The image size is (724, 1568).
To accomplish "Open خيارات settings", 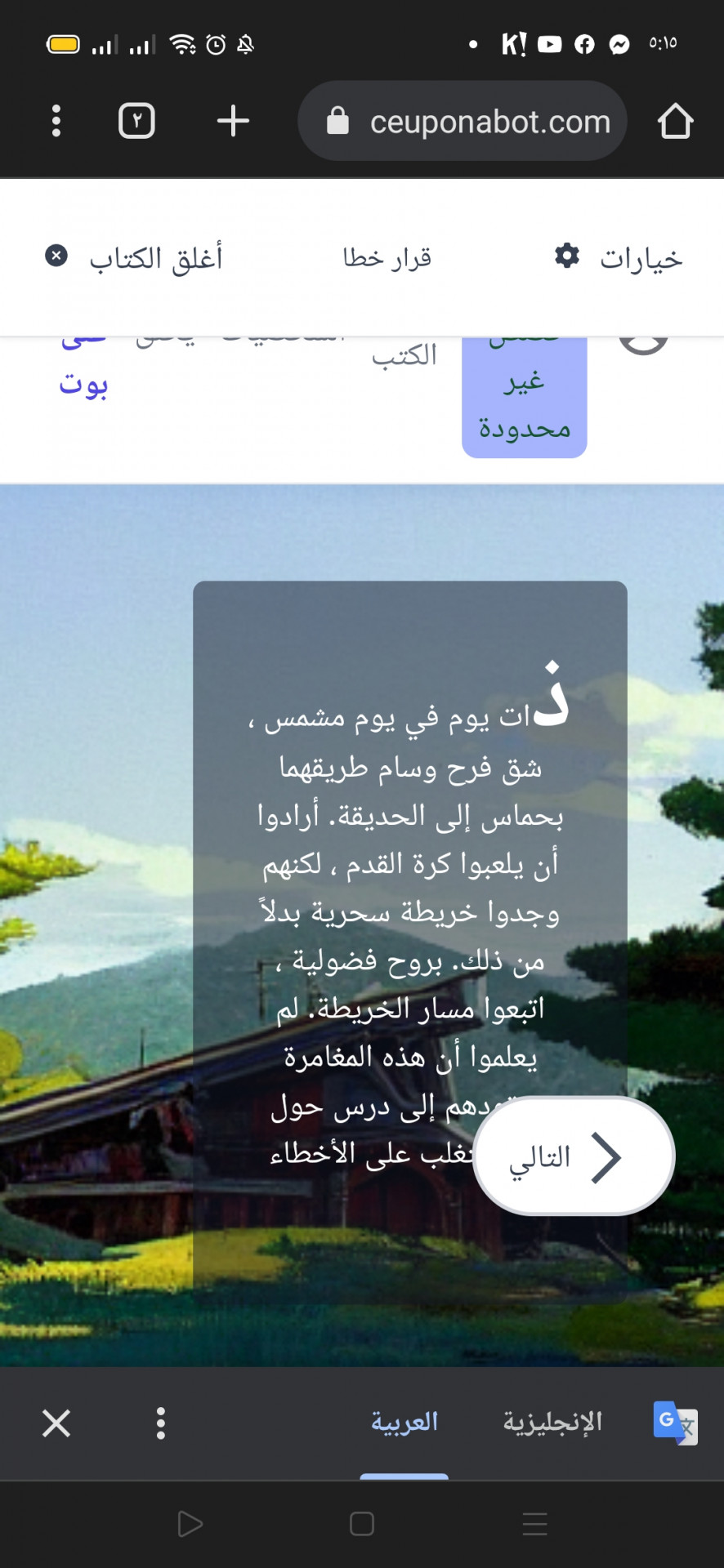I will tap(619, 258).
